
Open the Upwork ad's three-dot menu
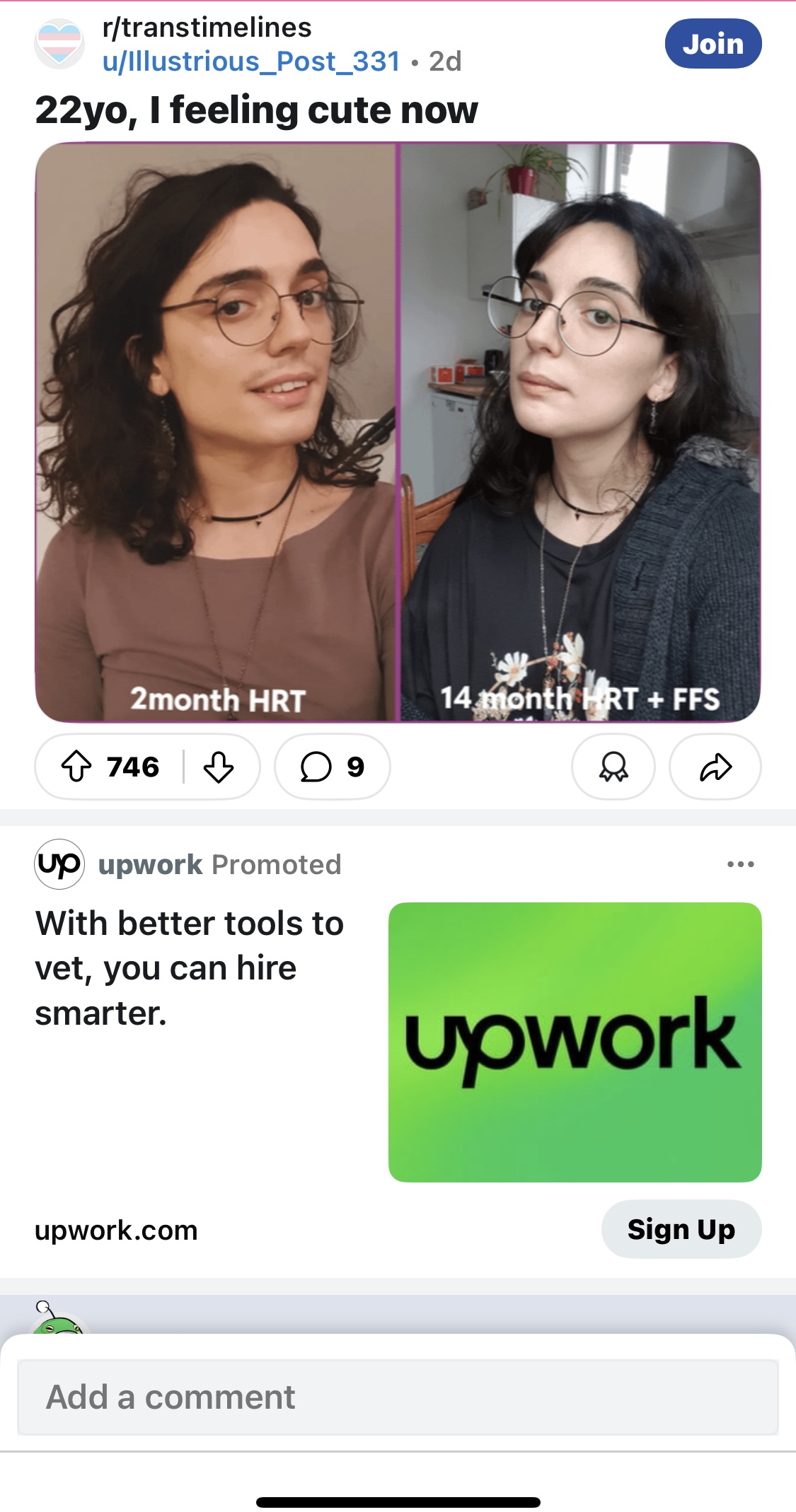pos(740,864)
